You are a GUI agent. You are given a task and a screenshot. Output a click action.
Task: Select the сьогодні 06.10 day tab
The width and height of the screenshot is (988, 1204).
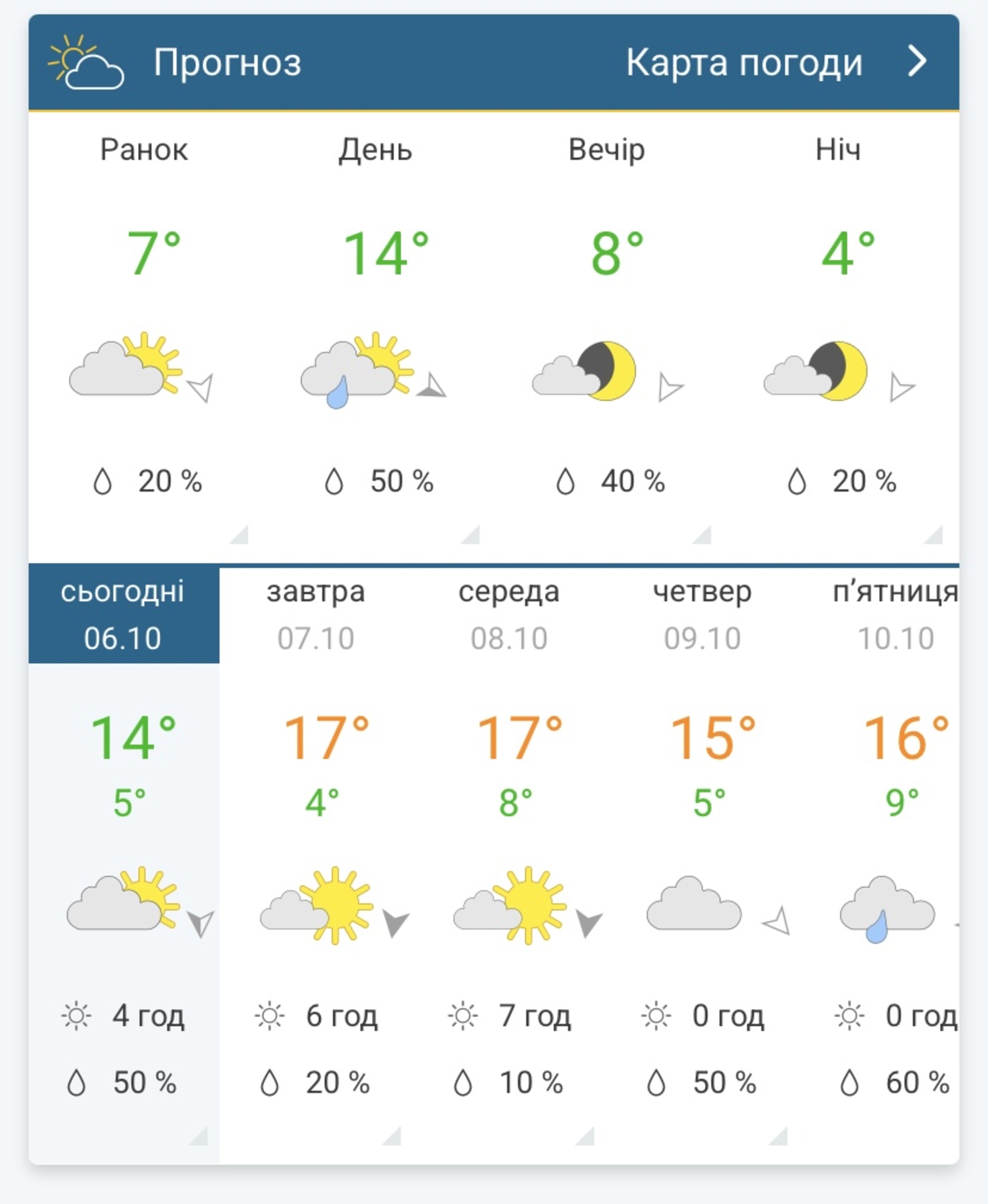coord(123,615)
